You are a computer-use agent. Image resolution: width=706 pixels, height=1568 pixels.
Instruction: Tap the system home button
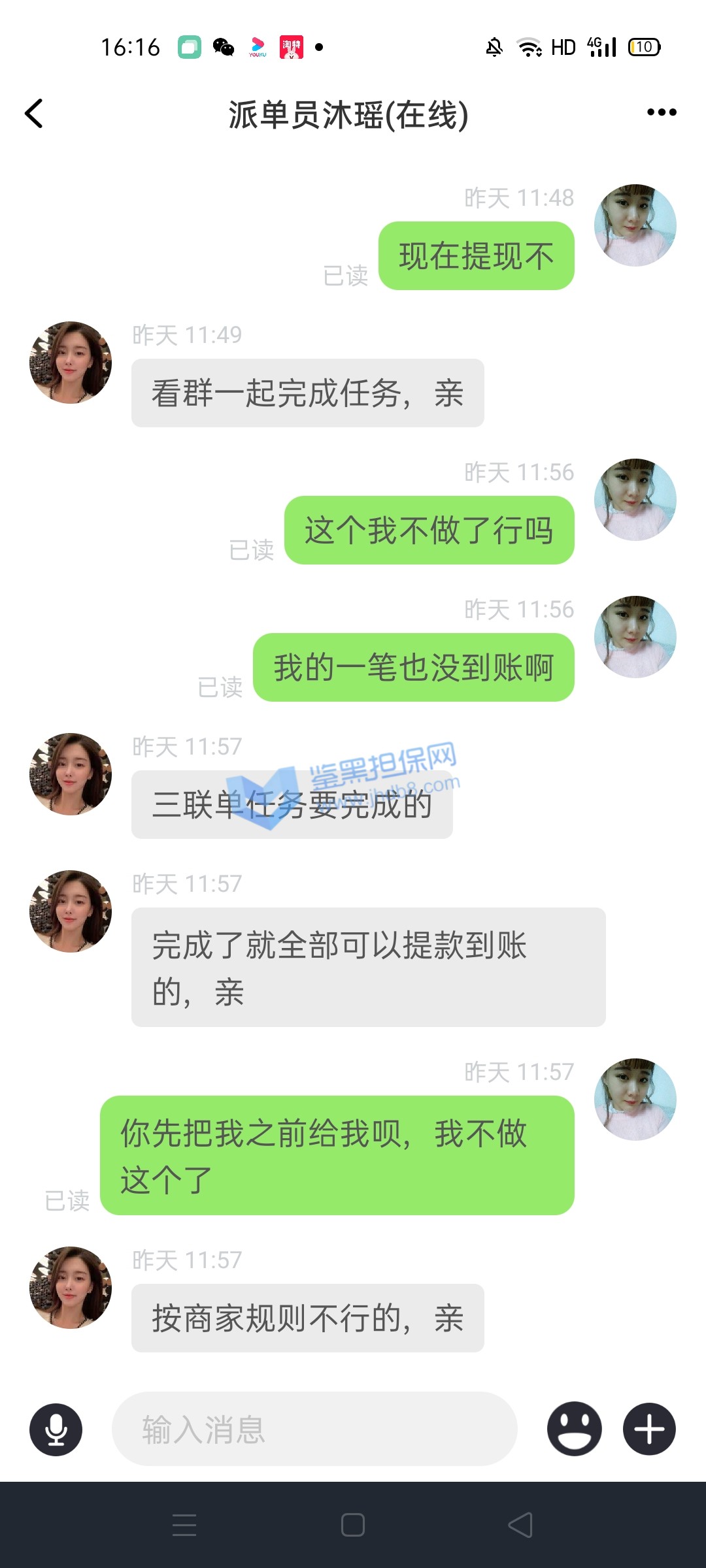click(x=353, y=1525)
